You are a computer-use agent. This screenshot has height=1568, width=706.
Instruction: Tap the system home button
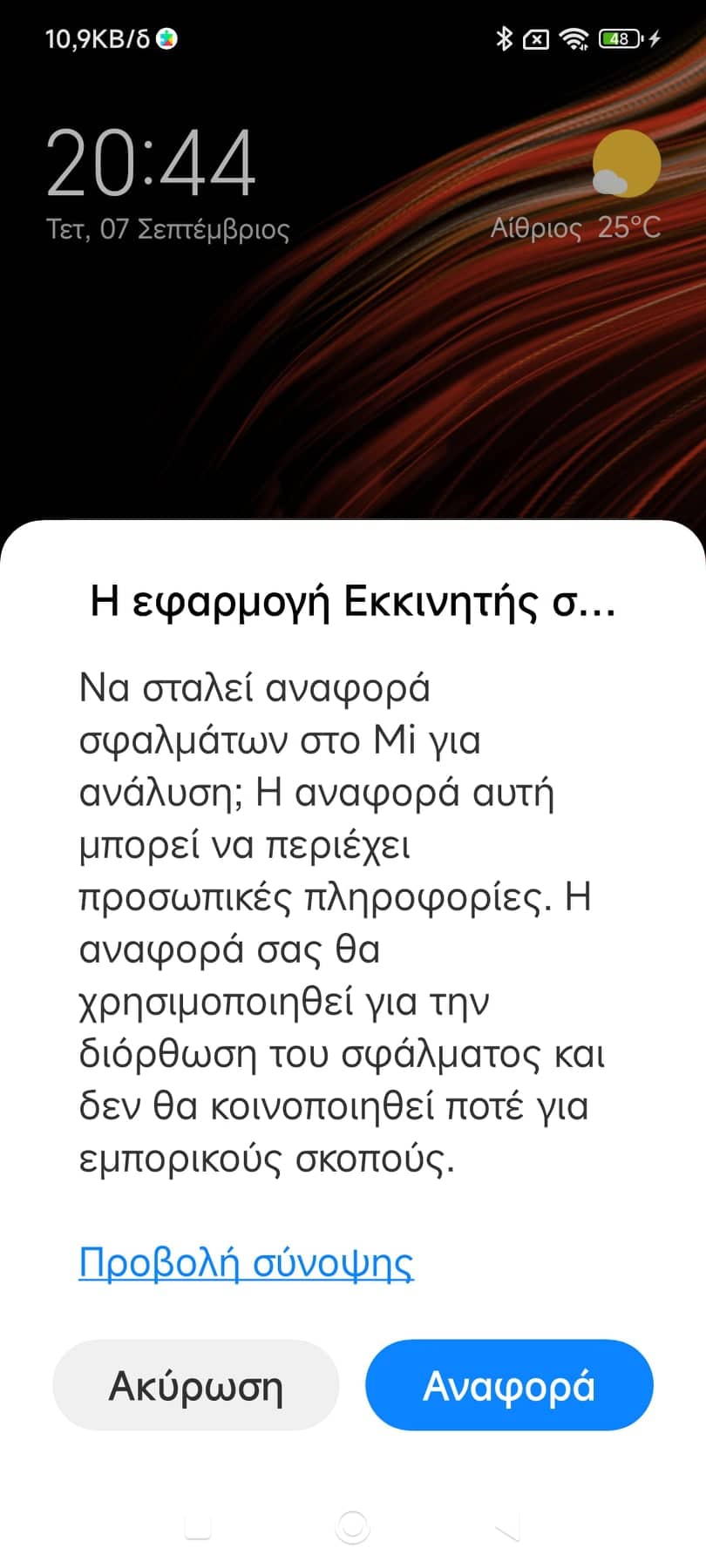point(353,1526)
